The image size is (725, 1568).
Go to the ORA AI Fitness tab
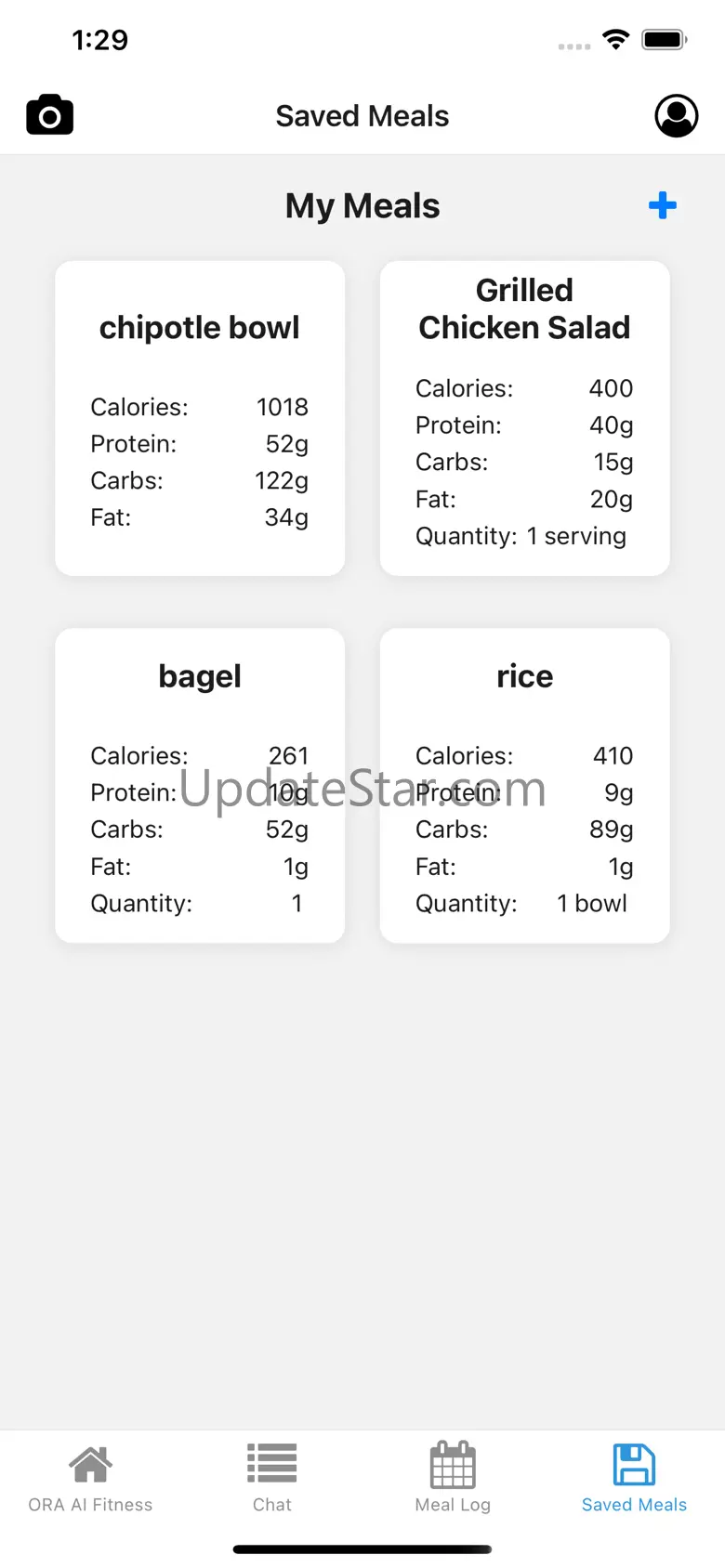tap(90, 1478)
